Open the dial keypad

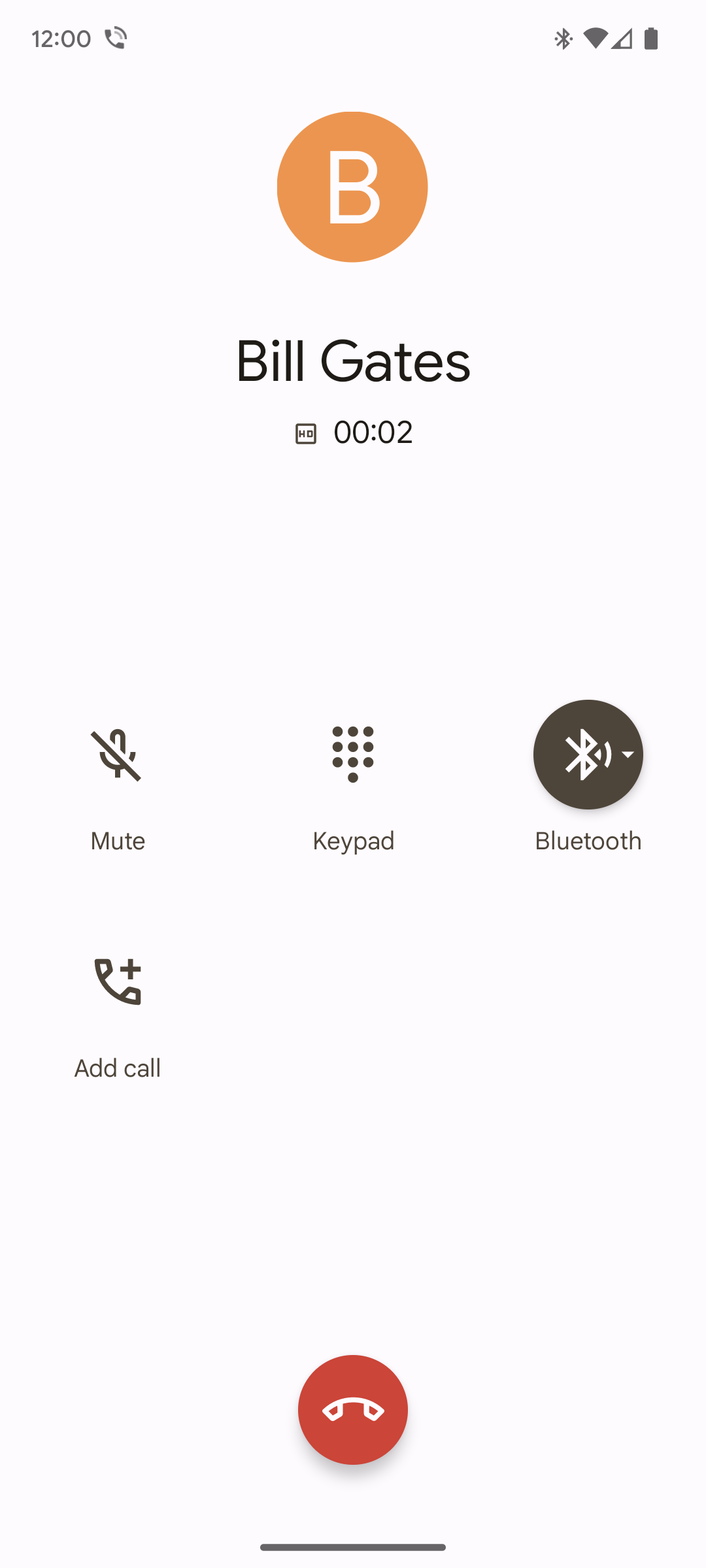click(353, 755)
